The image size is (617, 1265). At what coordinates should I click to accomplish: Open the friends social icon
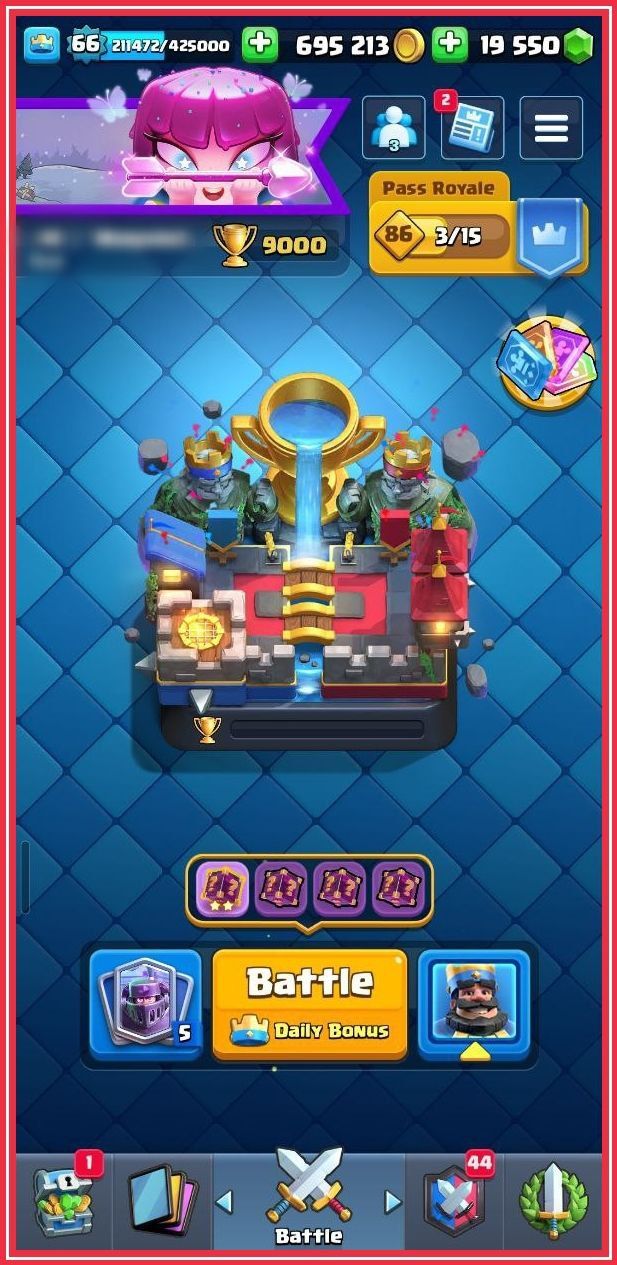393,128
